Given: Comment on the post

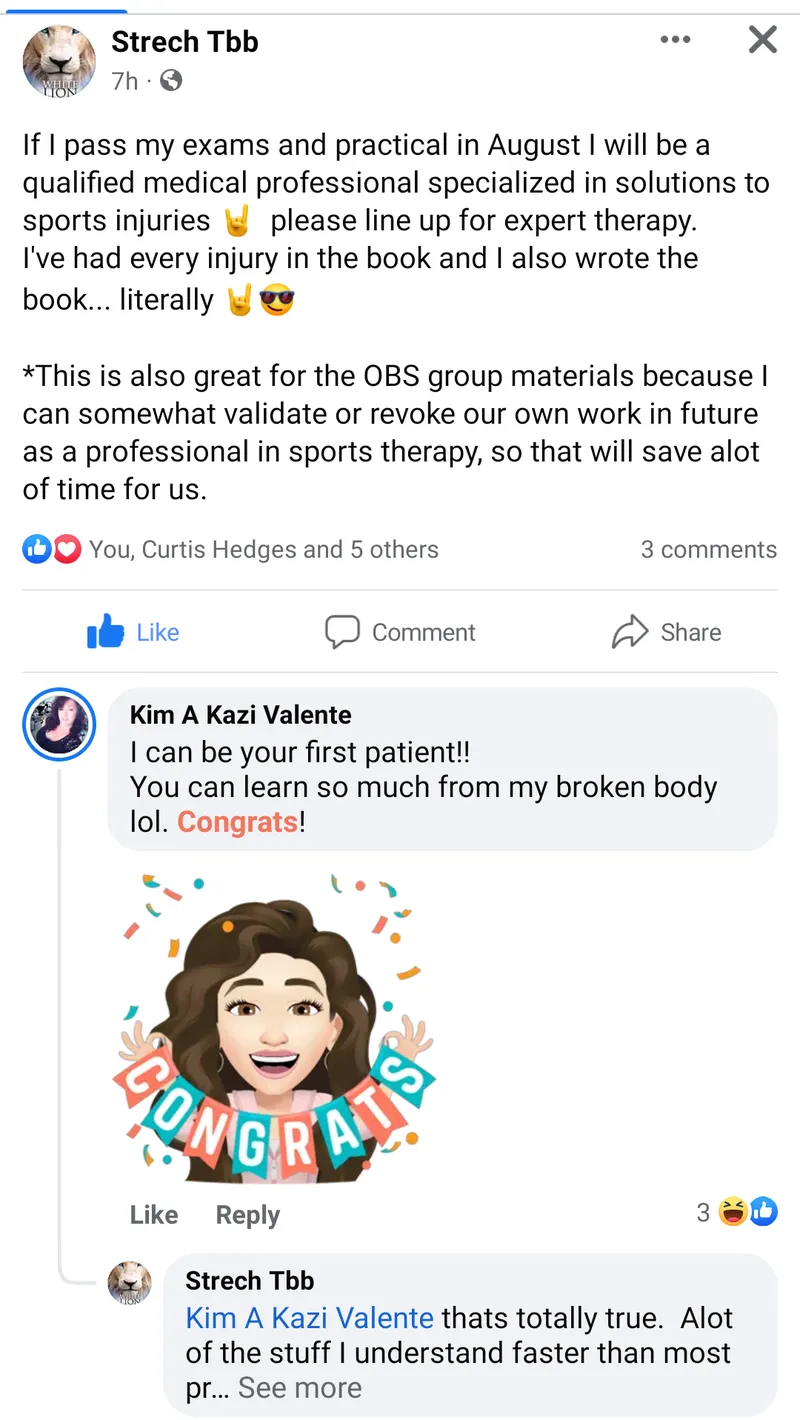Looking at the screenshot, I should point(400,632).
